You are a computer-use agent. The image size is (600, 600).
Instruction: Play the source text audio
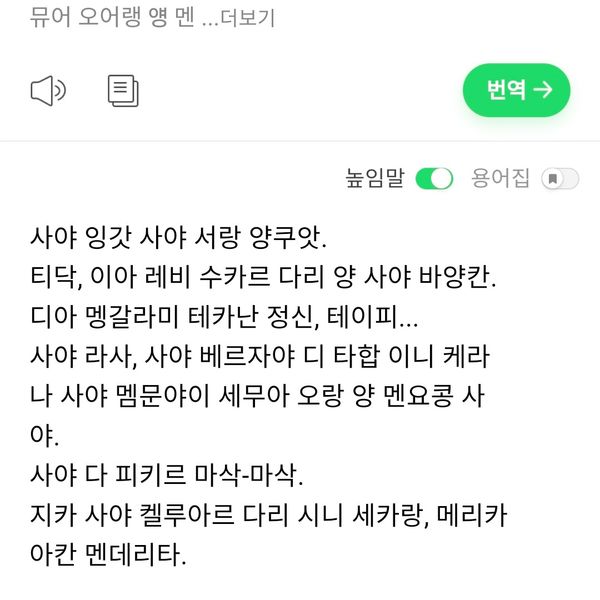48,91
